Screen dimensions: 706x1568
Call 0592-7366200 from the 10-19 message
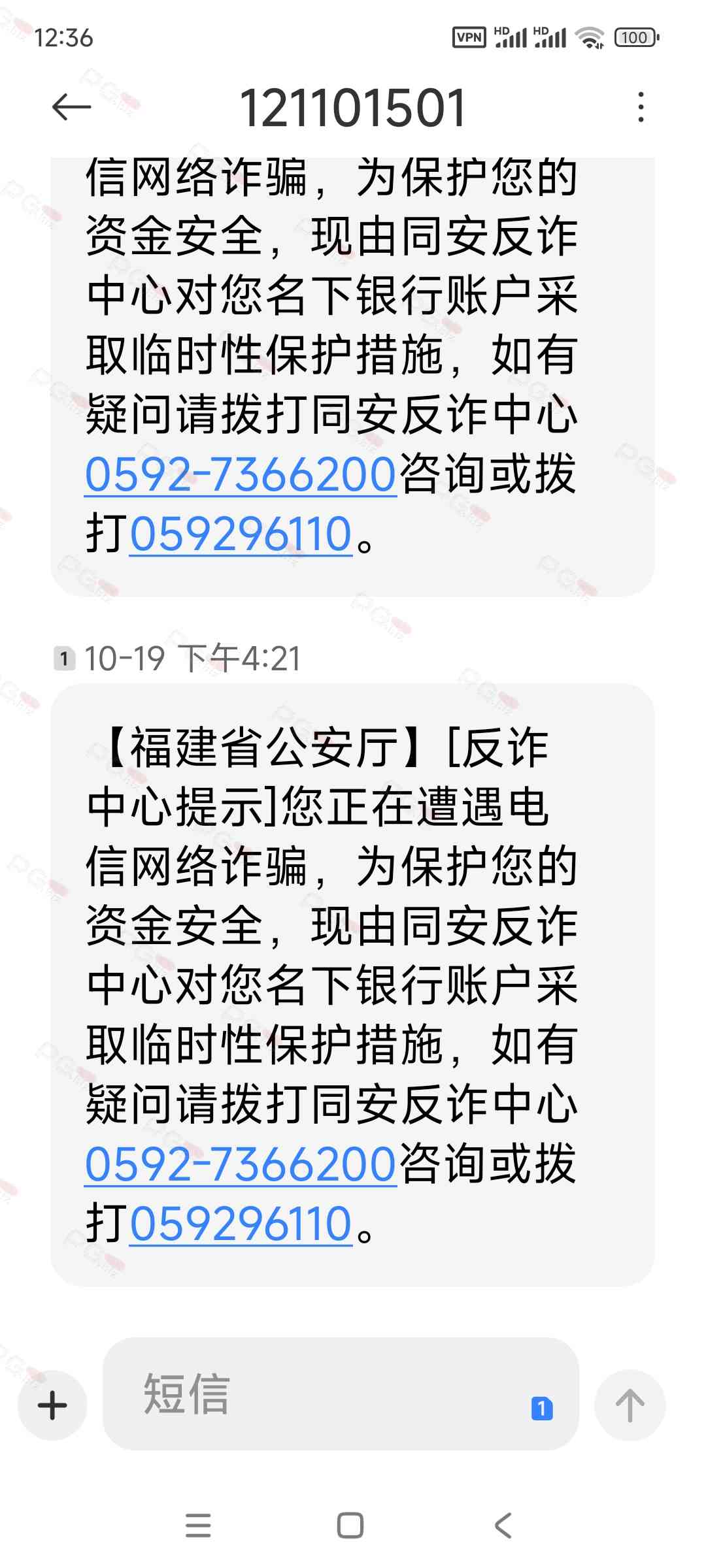(241, 1164)
